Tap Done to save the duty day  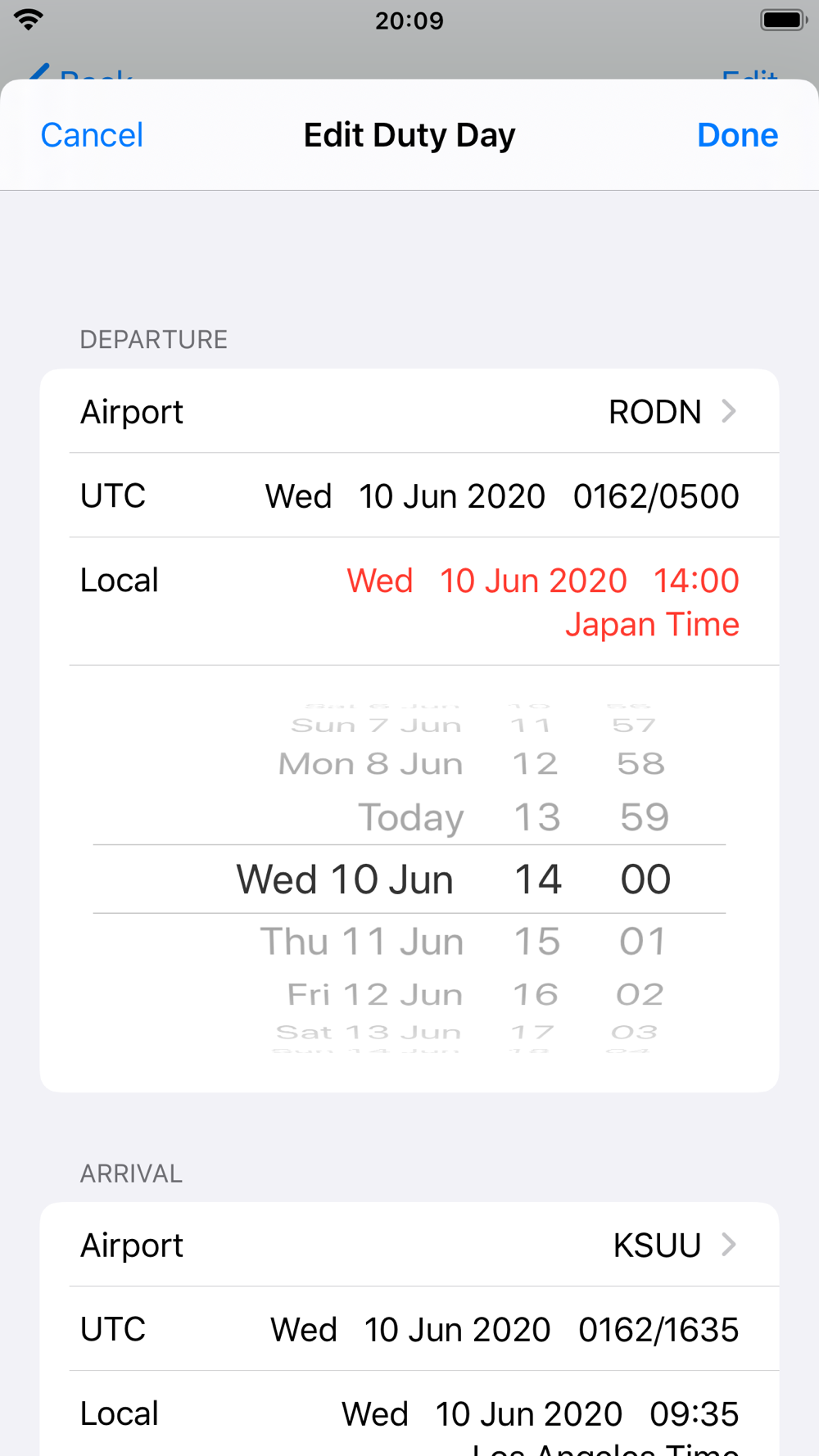[737, 135]
